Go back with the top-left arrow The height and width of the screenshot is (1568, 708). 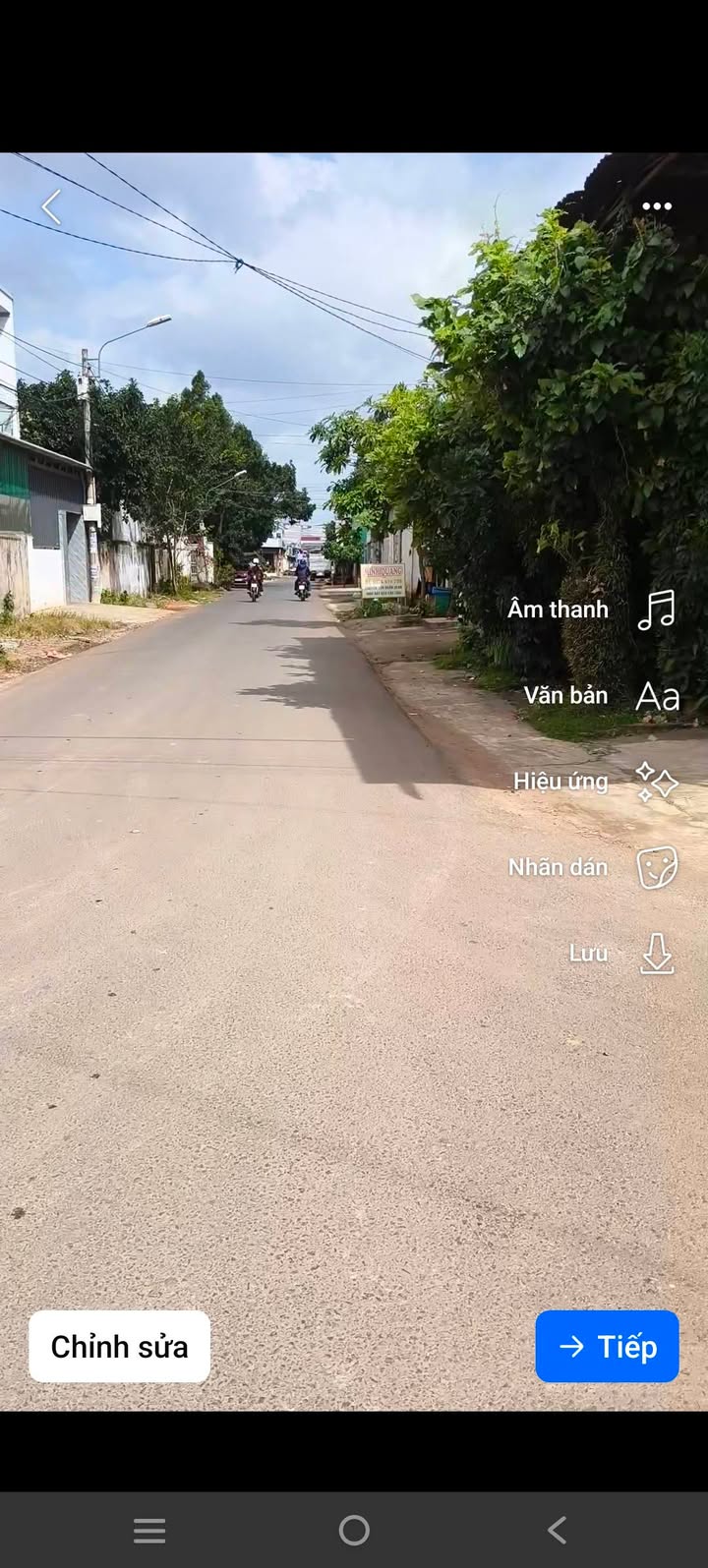point(51,207)
